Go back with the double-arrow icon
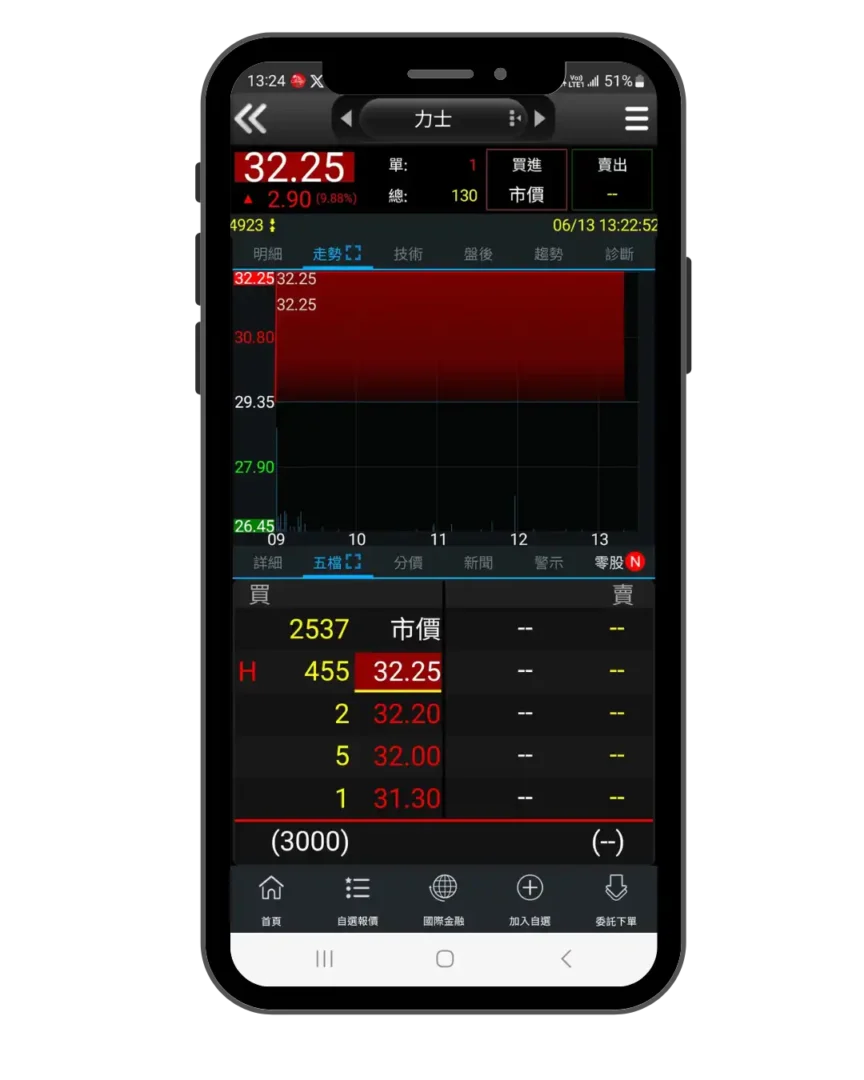This screenshot has width=864, height=1080. click(251, 119)
